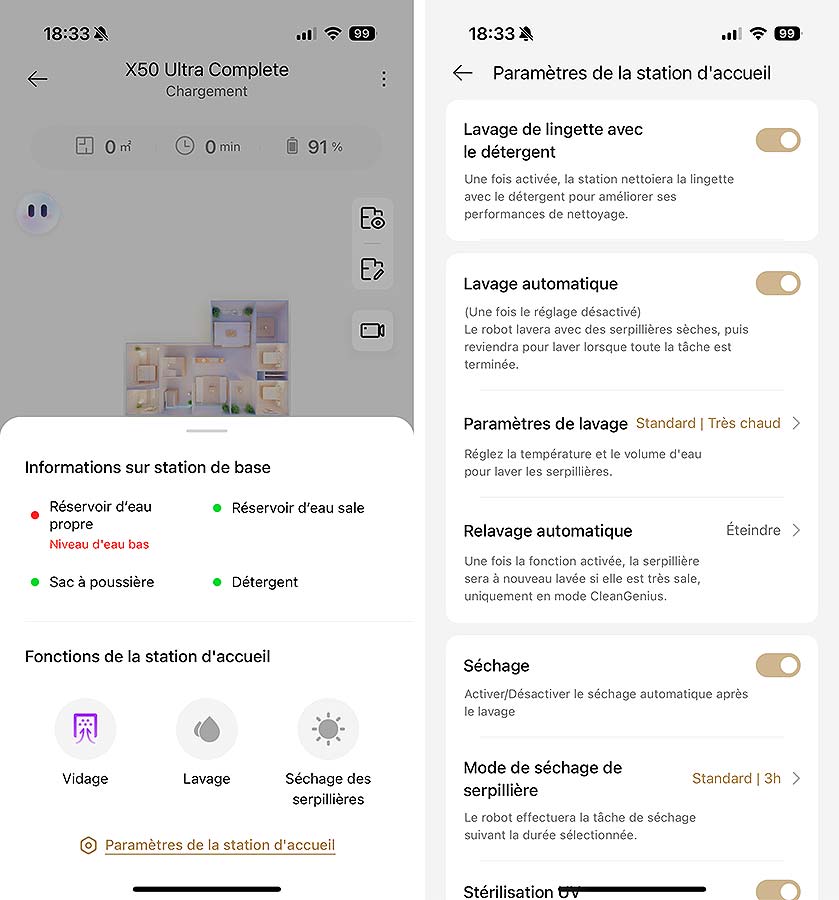Start Séchage des serpillières
The width and height of the screenshot is (839, 900).
pyautogui.click(x=328, y=729)
